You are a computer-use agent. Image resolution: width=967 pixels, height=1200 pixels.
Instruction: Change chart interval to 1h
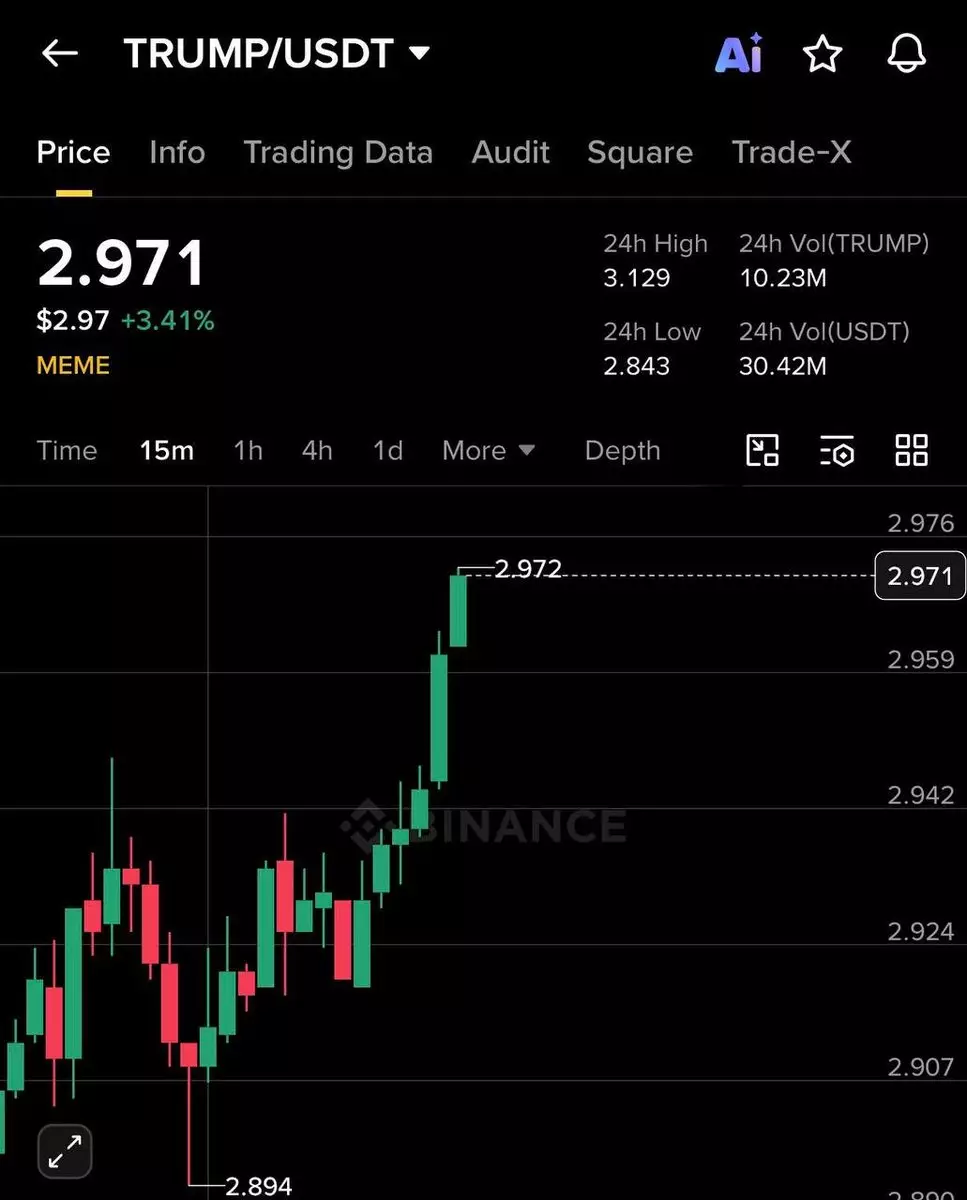click(248, 450)
